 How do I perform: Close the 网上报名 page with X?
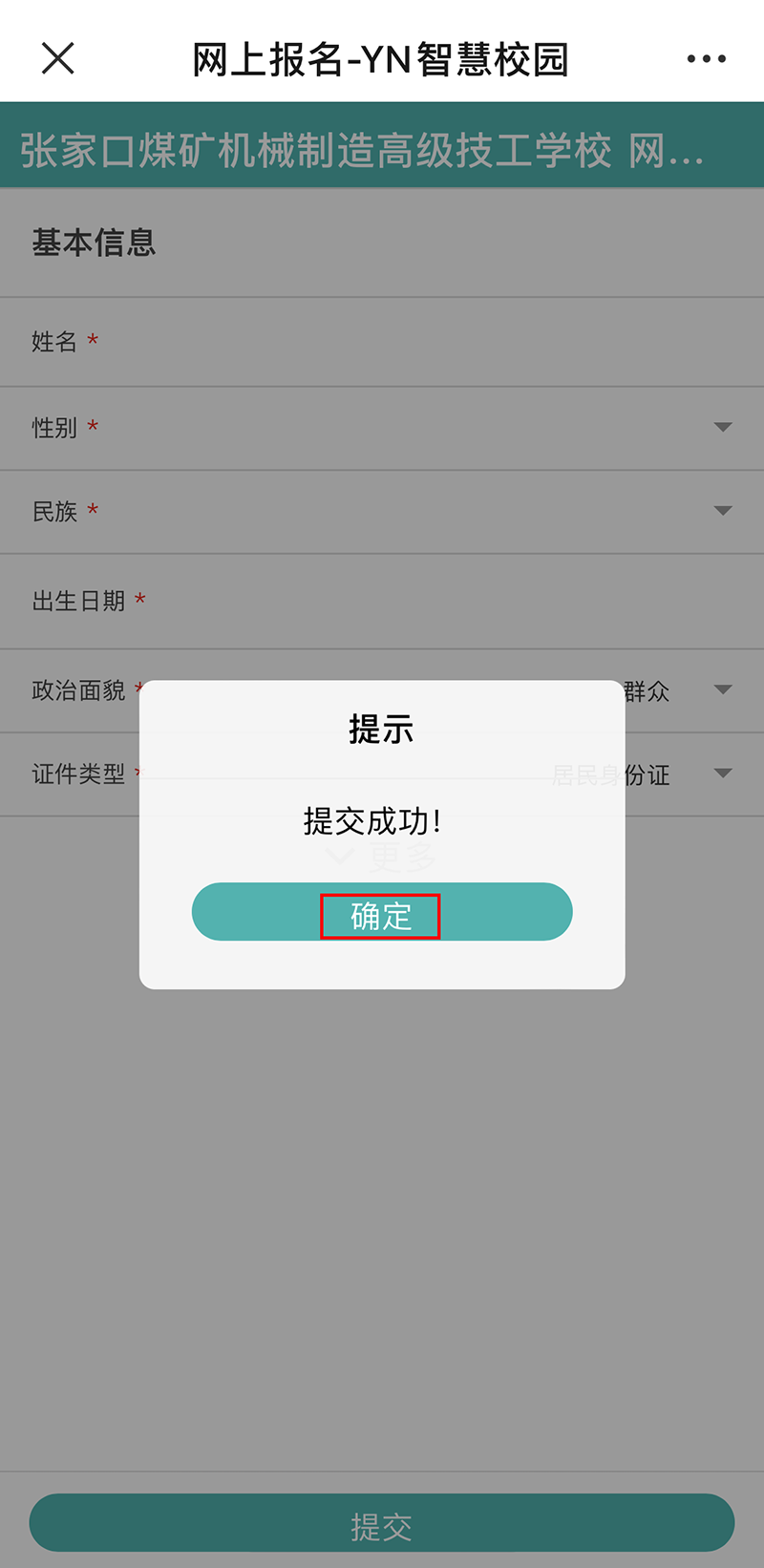pos(58,59)
